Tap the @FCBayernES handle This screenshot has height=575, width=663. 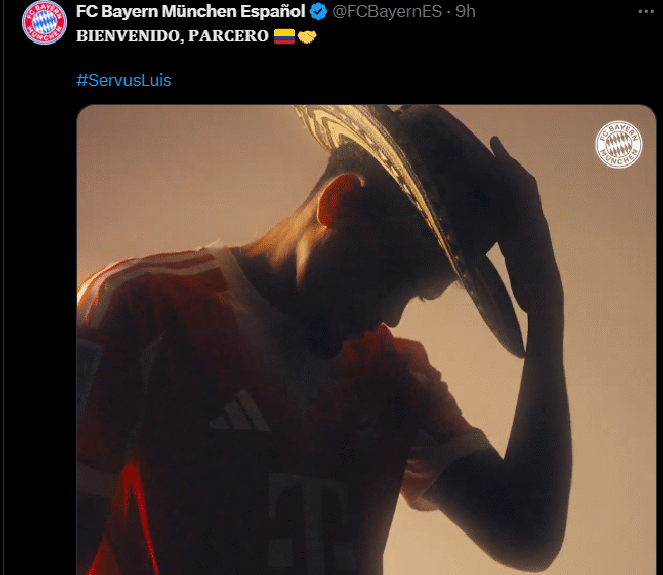coord(387,13)
